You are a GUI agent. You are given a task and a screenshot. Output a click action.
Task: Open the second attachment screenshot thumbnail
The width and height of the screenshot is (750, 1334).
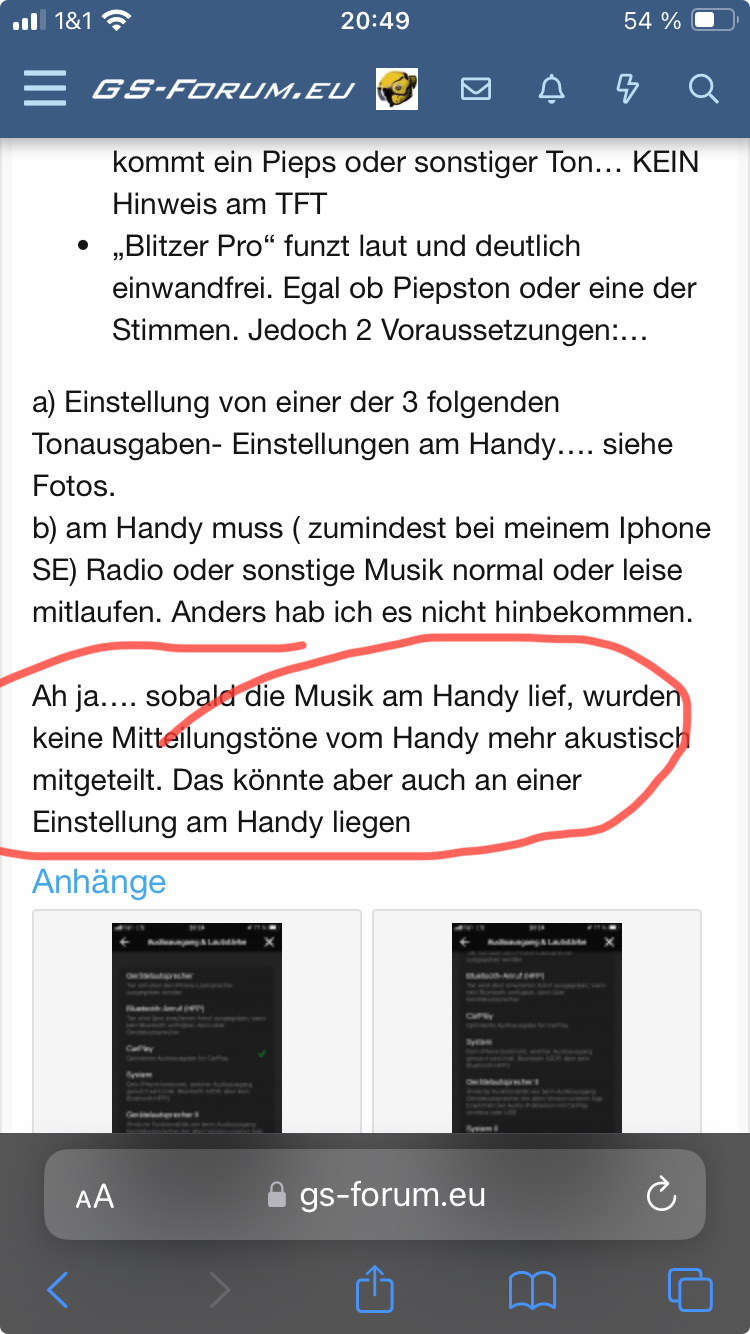tap(537, 1025)
